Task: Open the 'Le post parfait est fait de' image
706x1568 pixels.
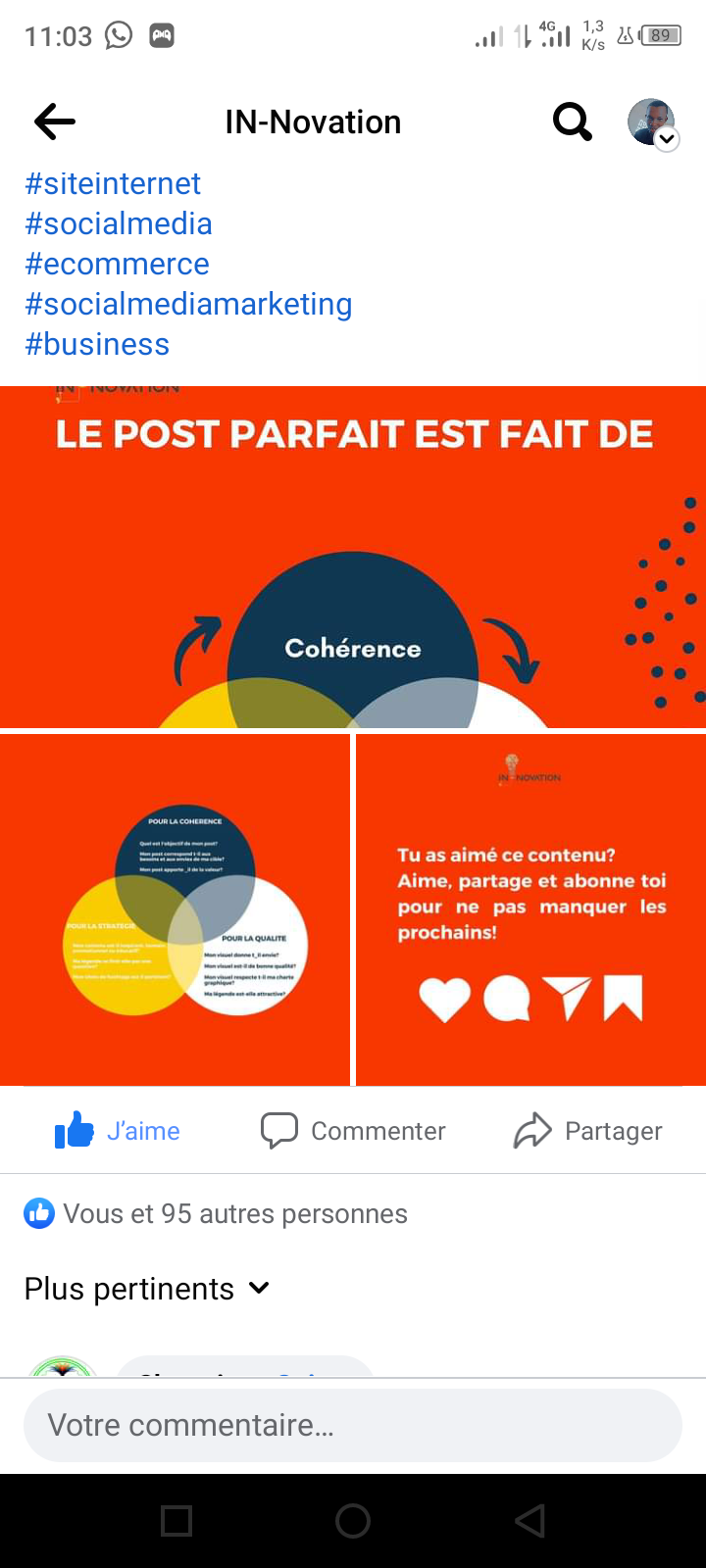Action: click(x=353, y=557)
